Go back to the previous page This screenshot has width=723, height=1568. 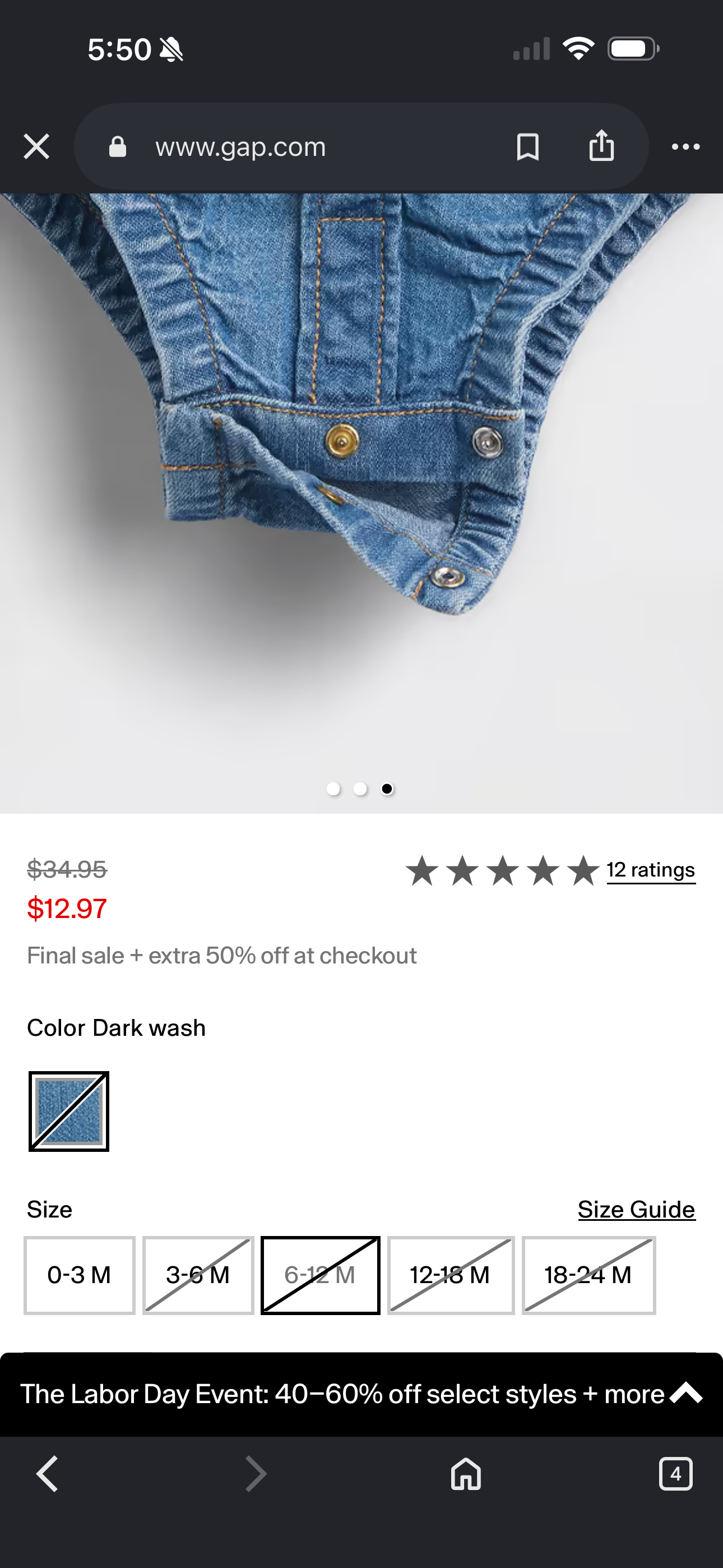[48, 1474]
